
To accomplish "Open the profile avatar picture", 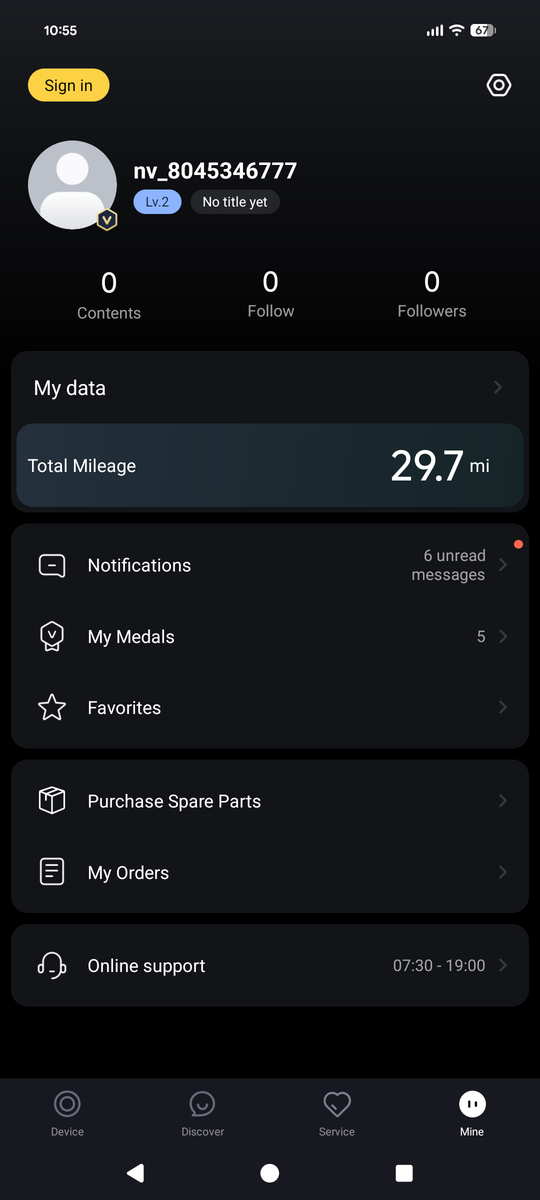I will tap(72, 185).
